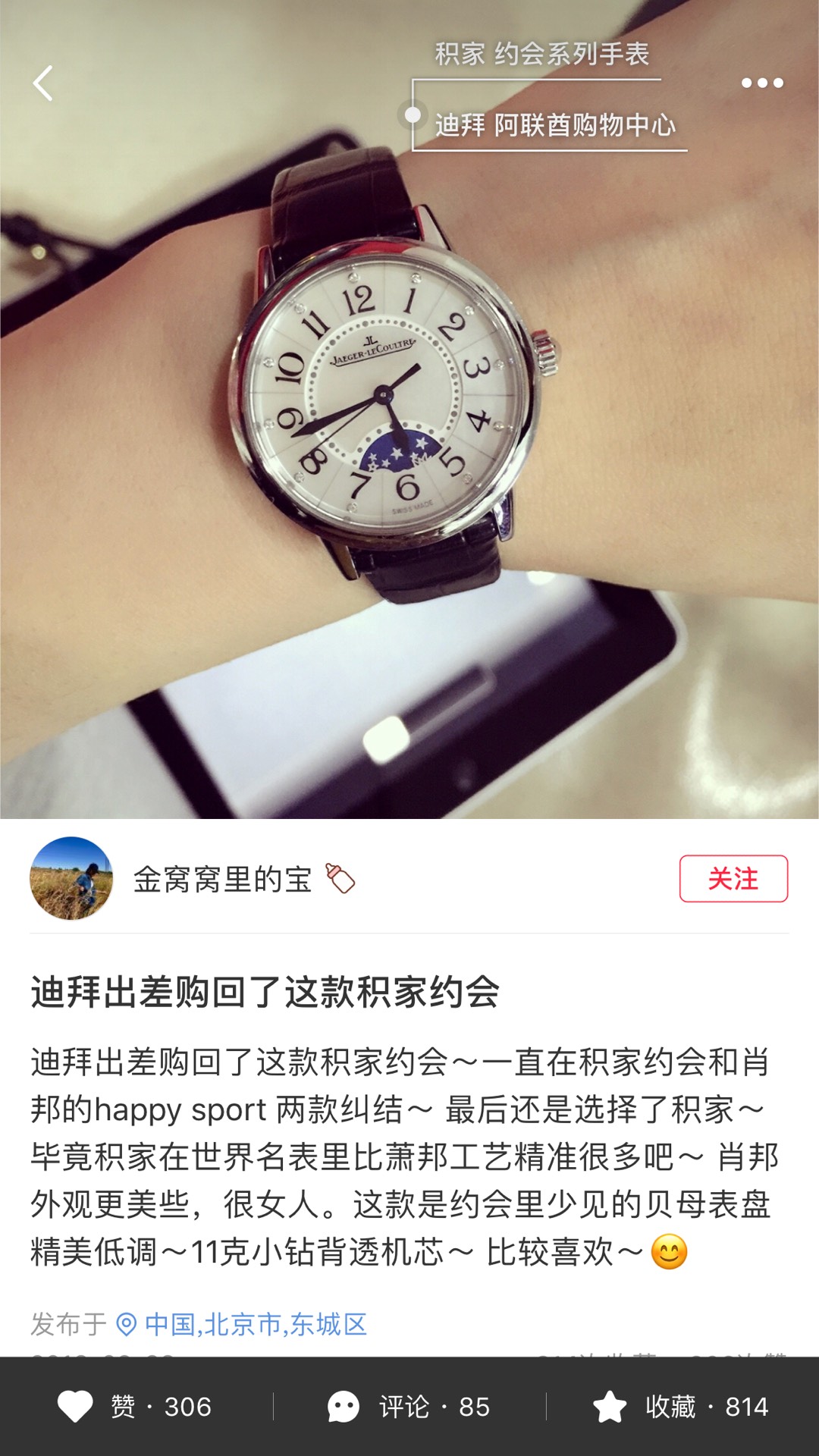Open the author name 金窝窝里的宝
Image resolution: width=819 pixels, height=1456 pixels.
click(x=223, y=879)
